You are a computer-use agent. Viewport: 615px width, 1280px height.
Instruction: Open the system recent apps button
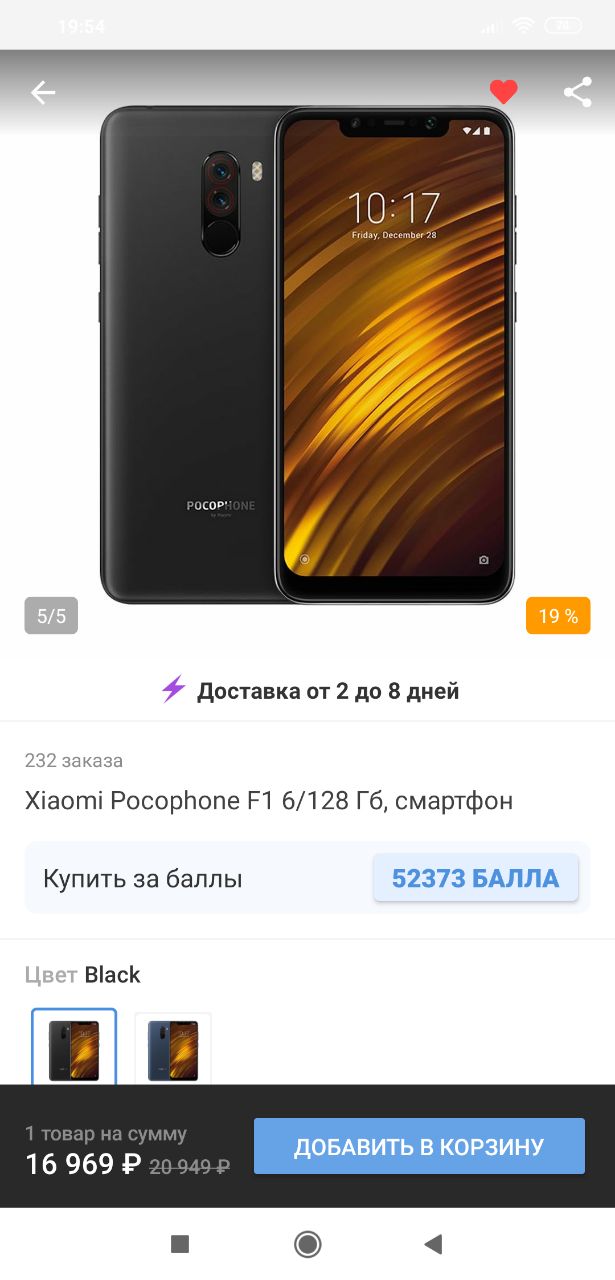tap(180, 1243)
